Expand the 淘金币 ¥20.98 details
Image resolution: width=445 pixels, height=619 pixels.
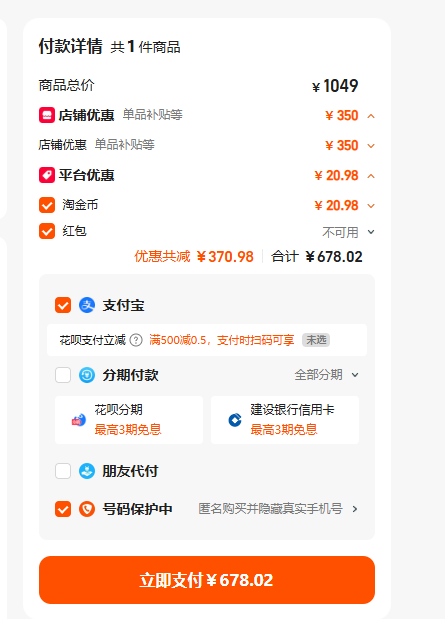tap(371, 206)
